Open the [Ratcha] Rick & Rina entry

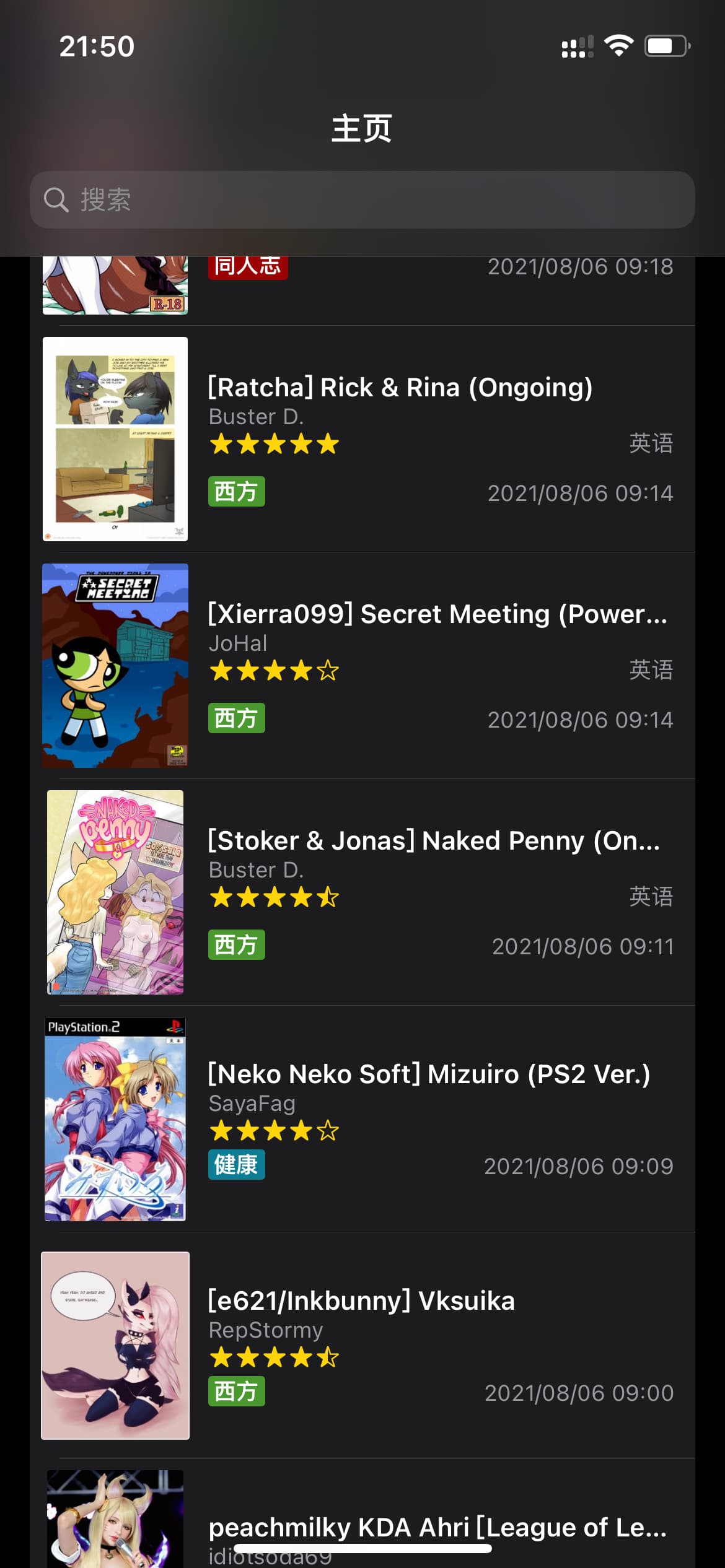click(x=400, y=388)
